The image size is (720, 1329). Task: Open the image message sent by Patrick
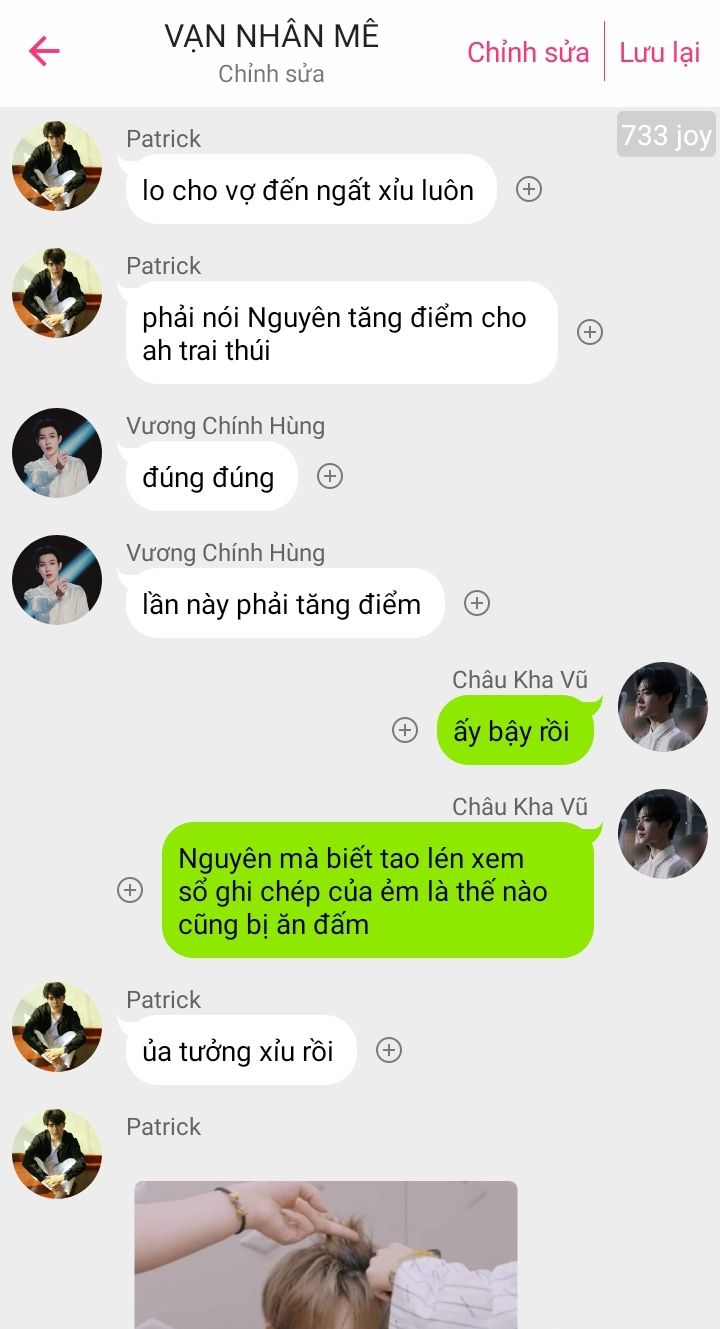tap(326, 1254)
